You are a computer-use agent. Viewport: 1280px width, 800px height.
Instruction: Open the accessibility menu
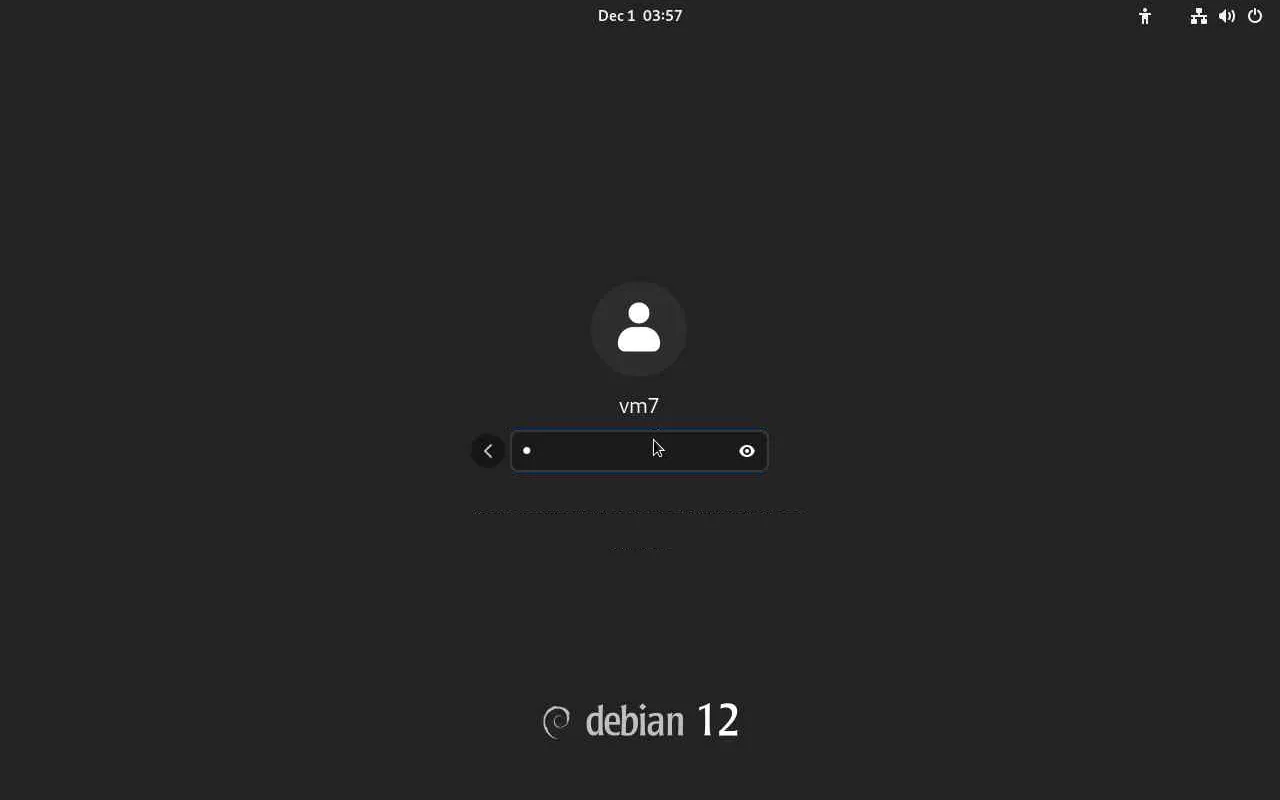(x=1145, y=16)
